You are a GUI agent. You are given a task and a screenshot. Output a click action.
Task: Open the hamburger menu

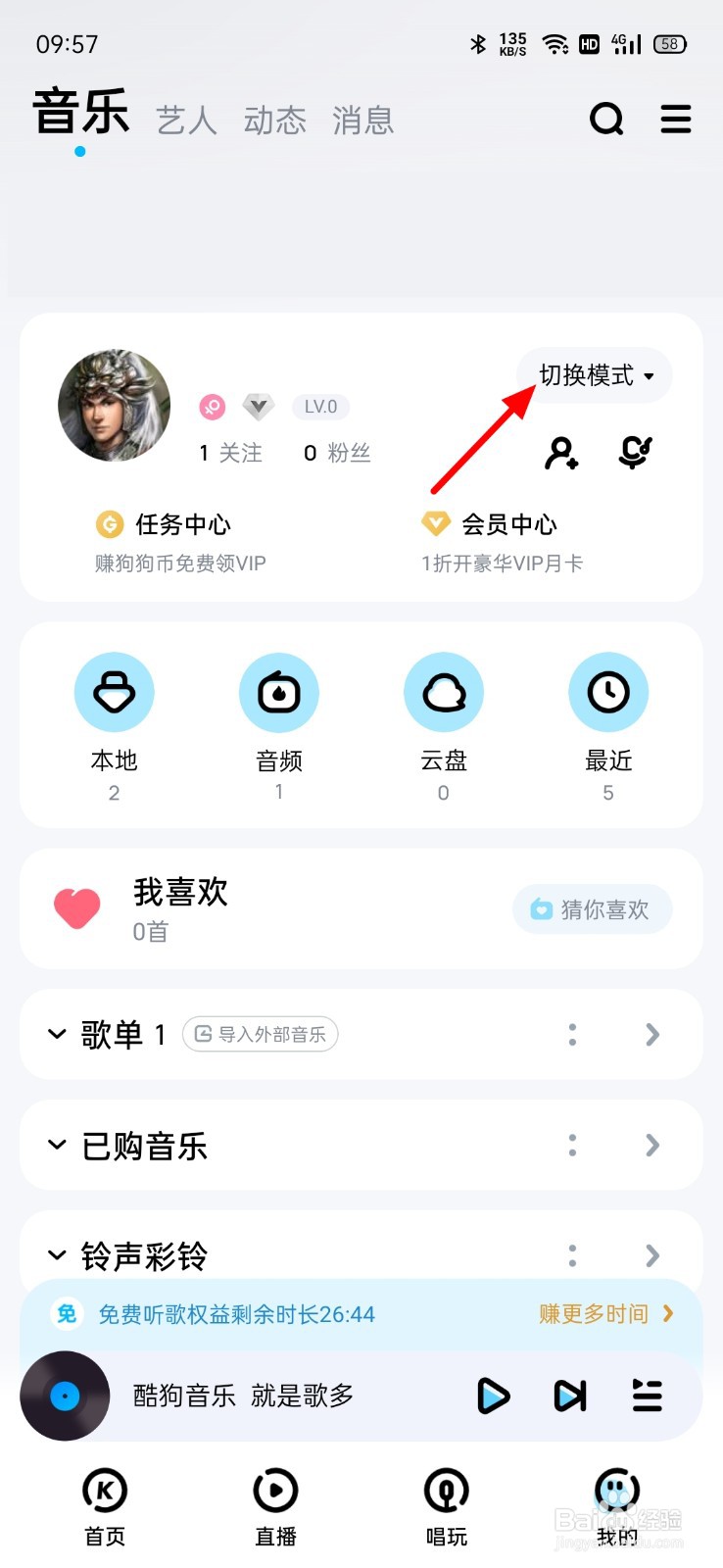(x=676, y=120)
